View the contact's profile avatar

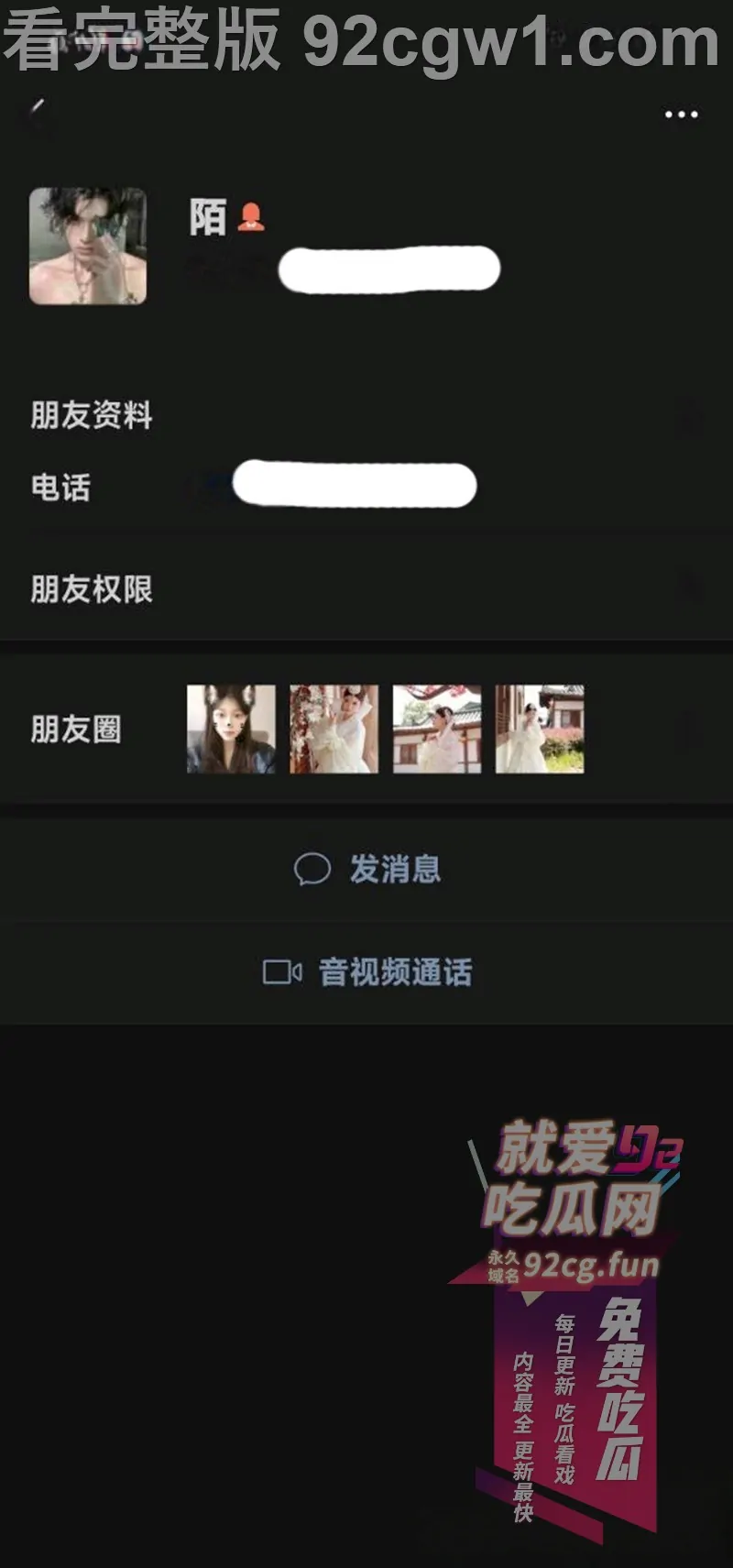pyautogui.click(x=88, y=246)
